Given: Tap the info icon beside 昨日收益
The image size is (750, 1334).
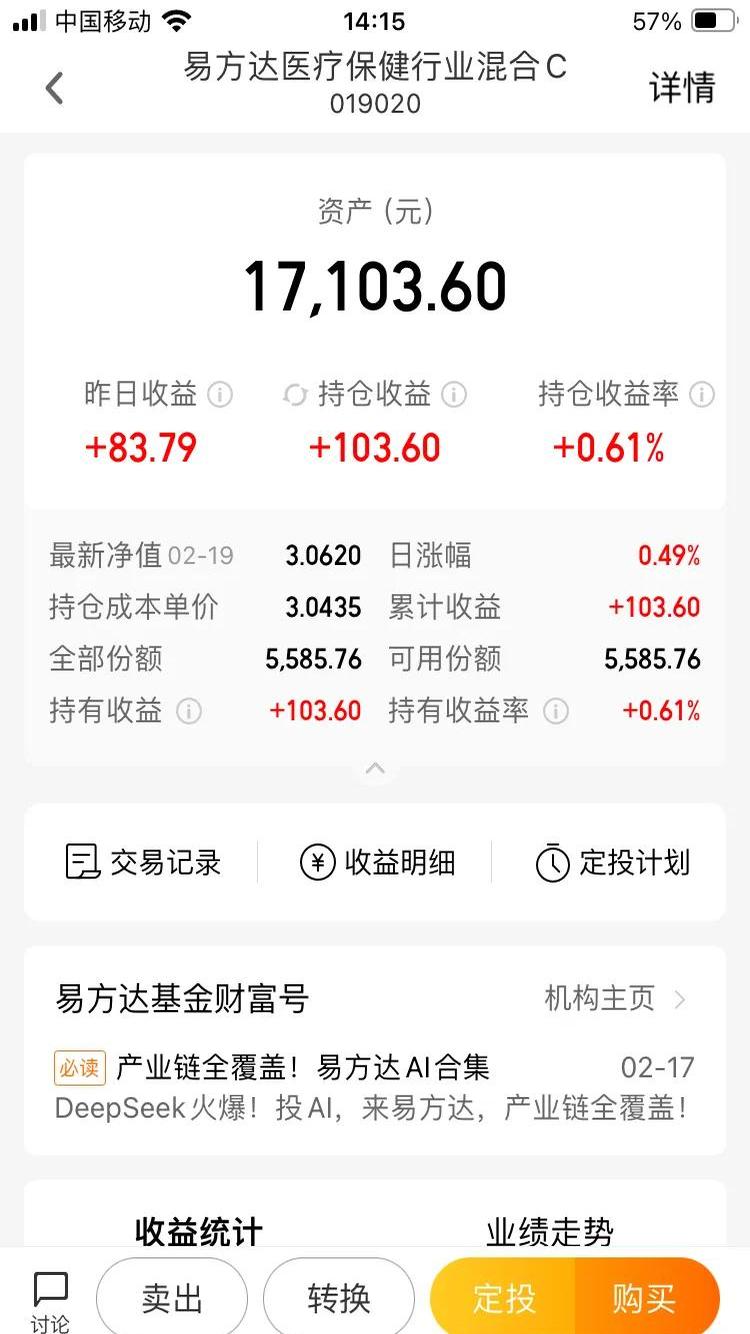Looking at the screenshot, I should pos(220,394).
